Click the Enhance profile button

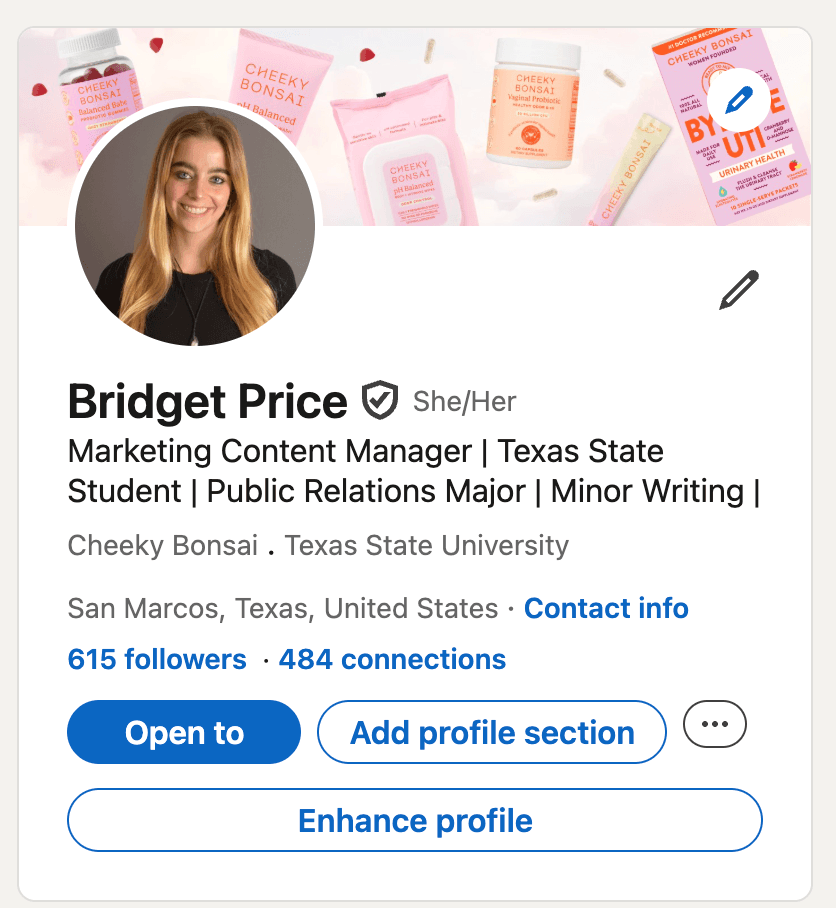tap(415, 820)
